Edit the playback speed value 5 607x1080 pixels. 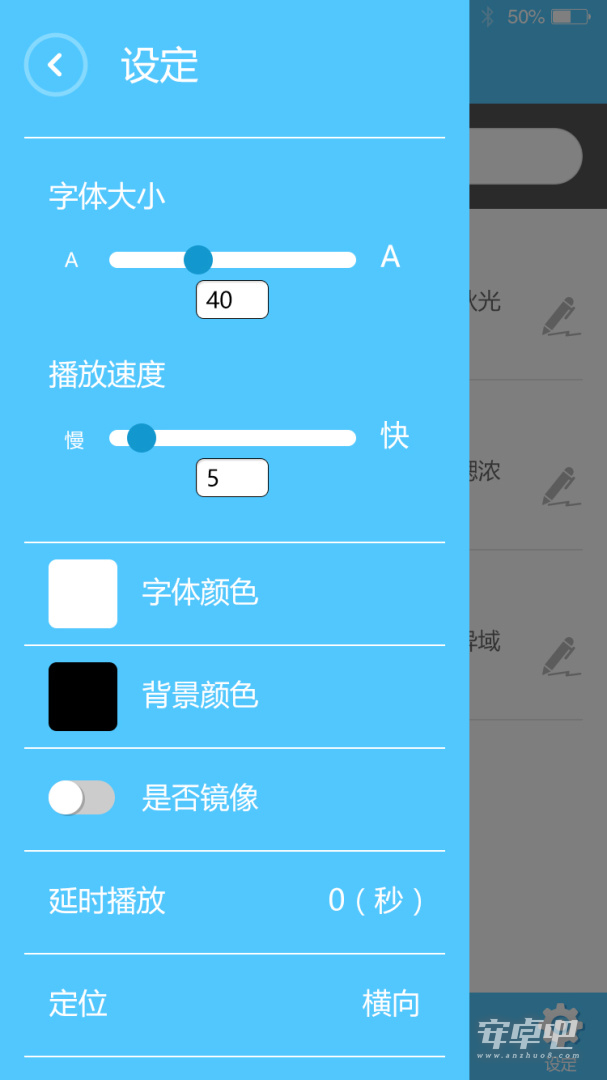point(232,477)
